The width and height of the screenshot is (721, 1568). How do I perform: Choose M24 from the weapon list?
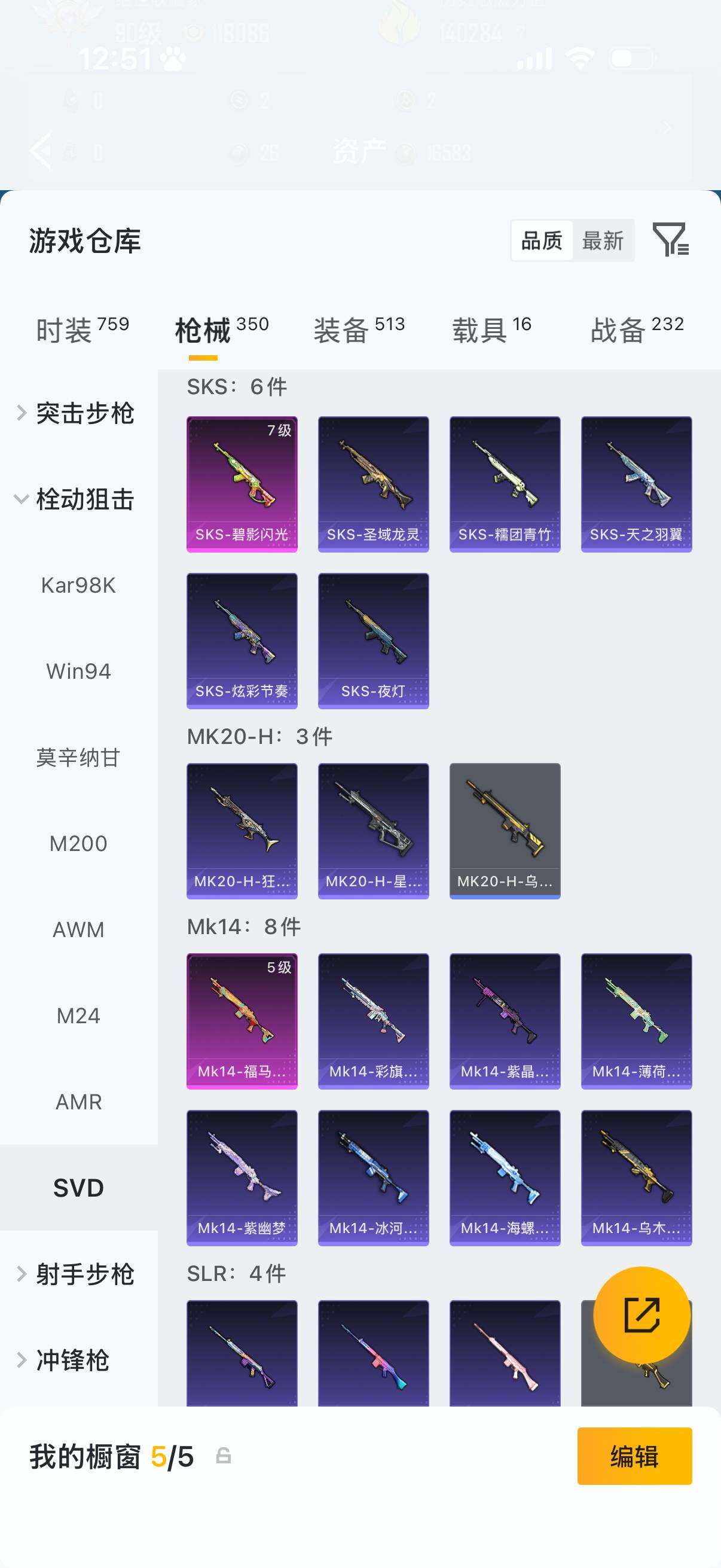[x=78, y=1015]
